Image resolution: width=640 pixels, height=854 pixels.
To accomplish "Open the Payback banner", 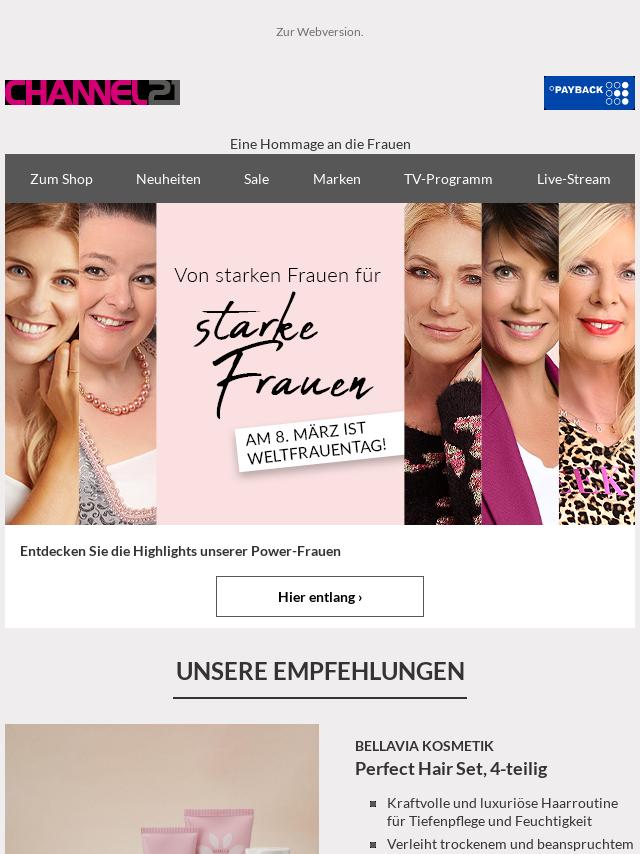I will (x=589, y=93).
